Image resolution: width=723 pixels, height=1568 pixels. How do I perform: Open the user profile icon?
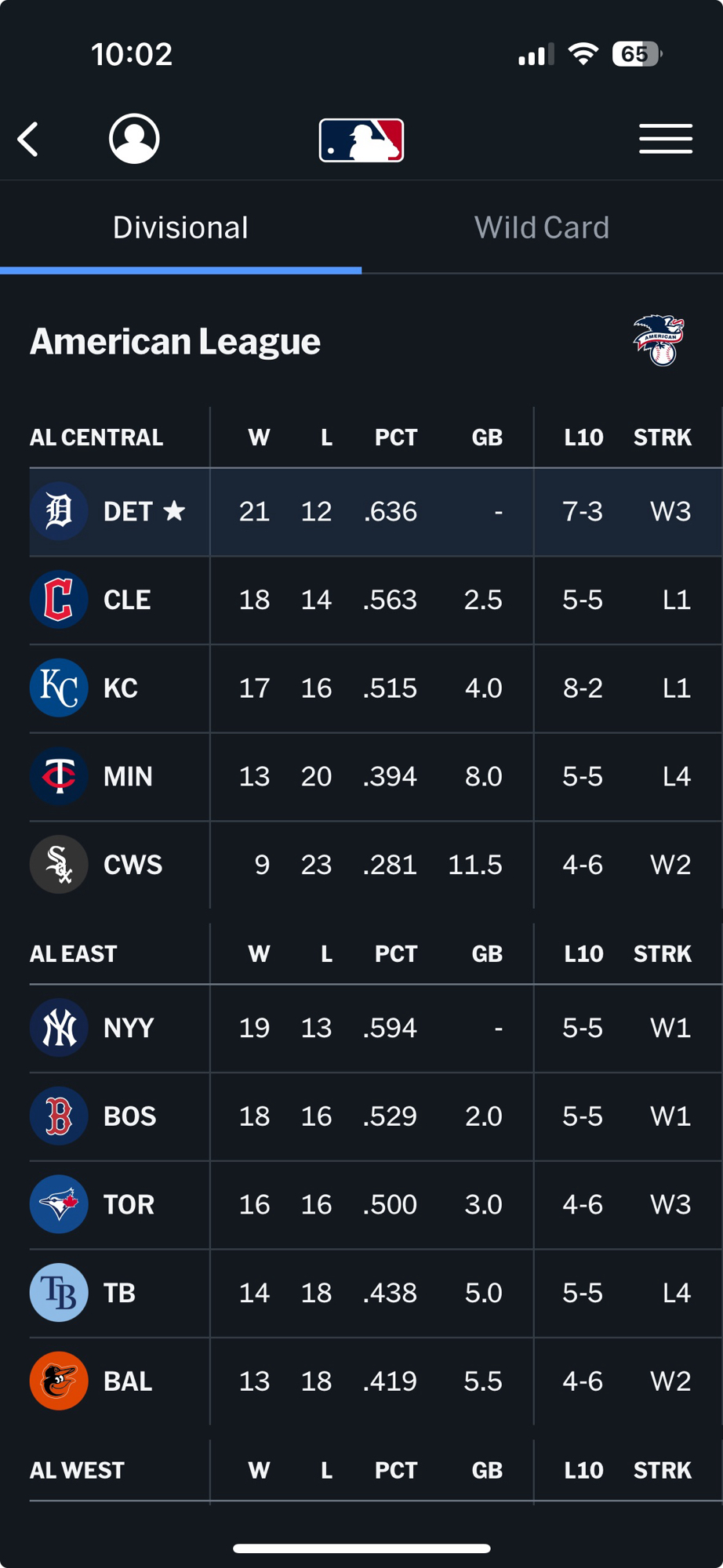point(134,140)
